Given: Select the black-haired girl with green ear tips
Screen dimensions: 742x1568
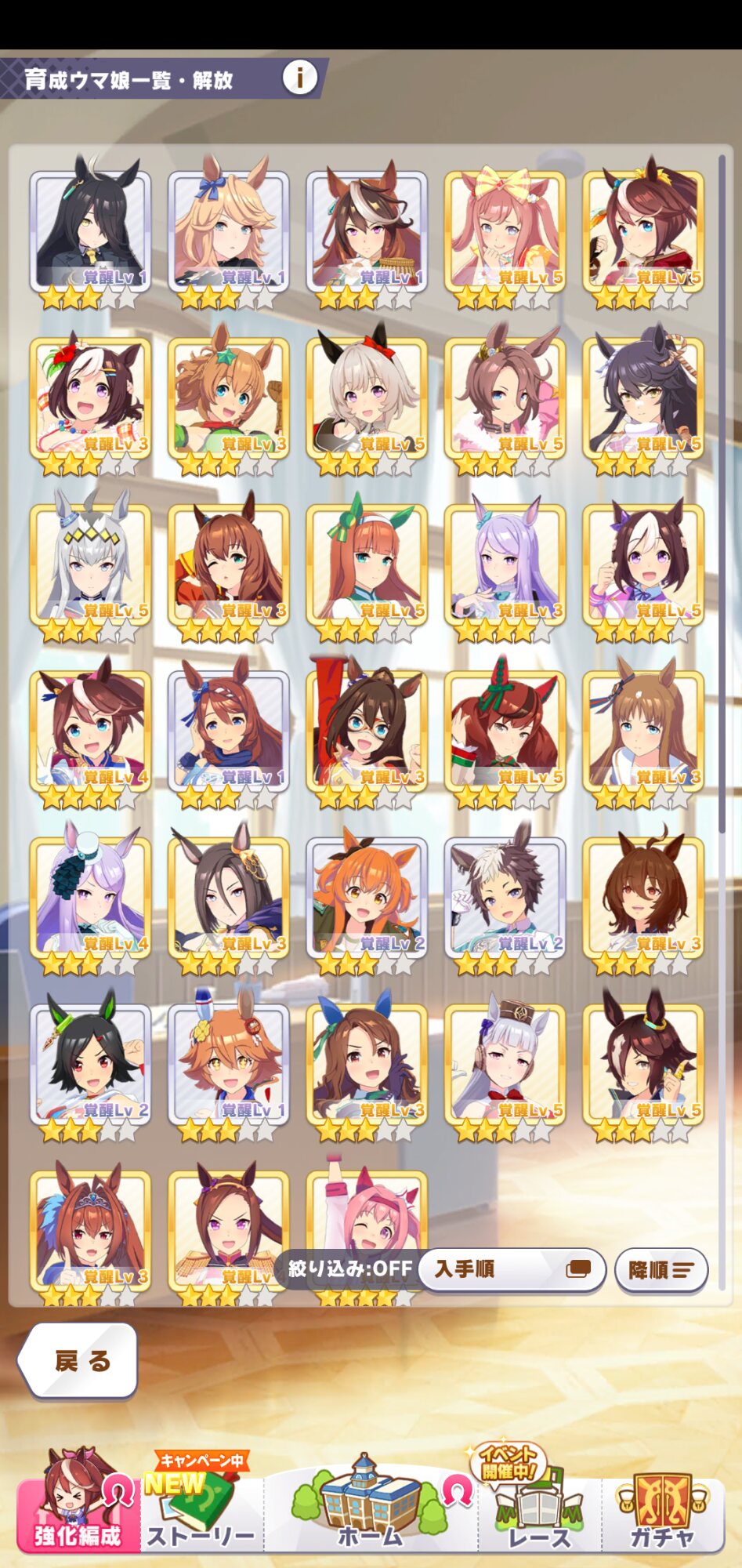Looking at the screenshot, I should coord(90,1063).
